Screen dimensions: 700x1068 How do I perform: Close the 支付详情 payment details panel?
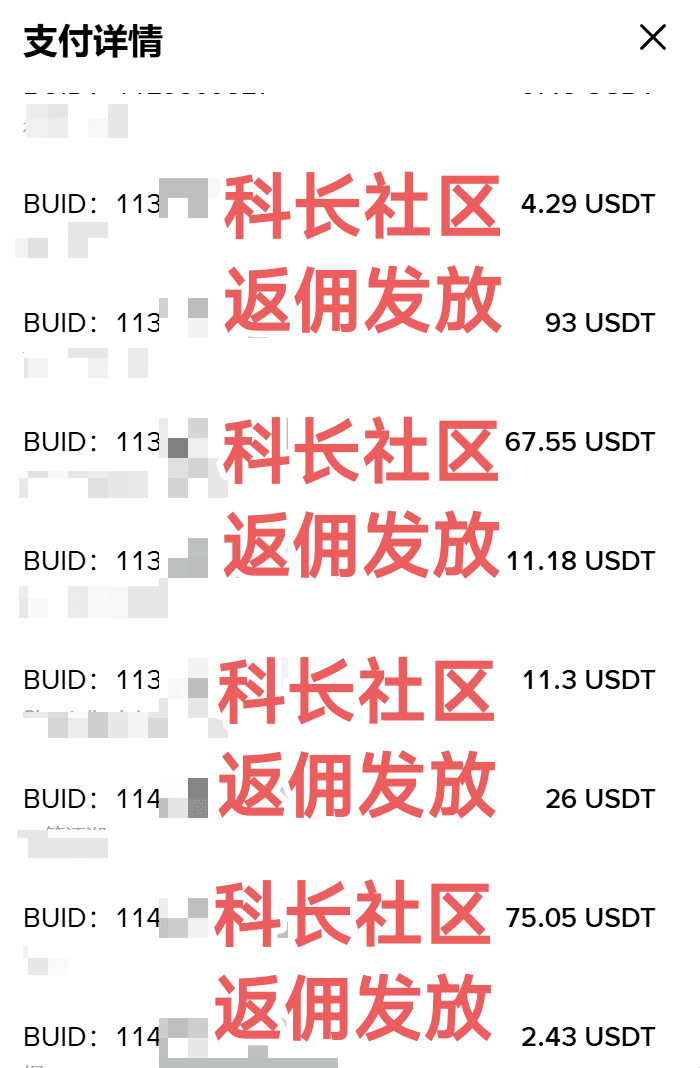652,37
